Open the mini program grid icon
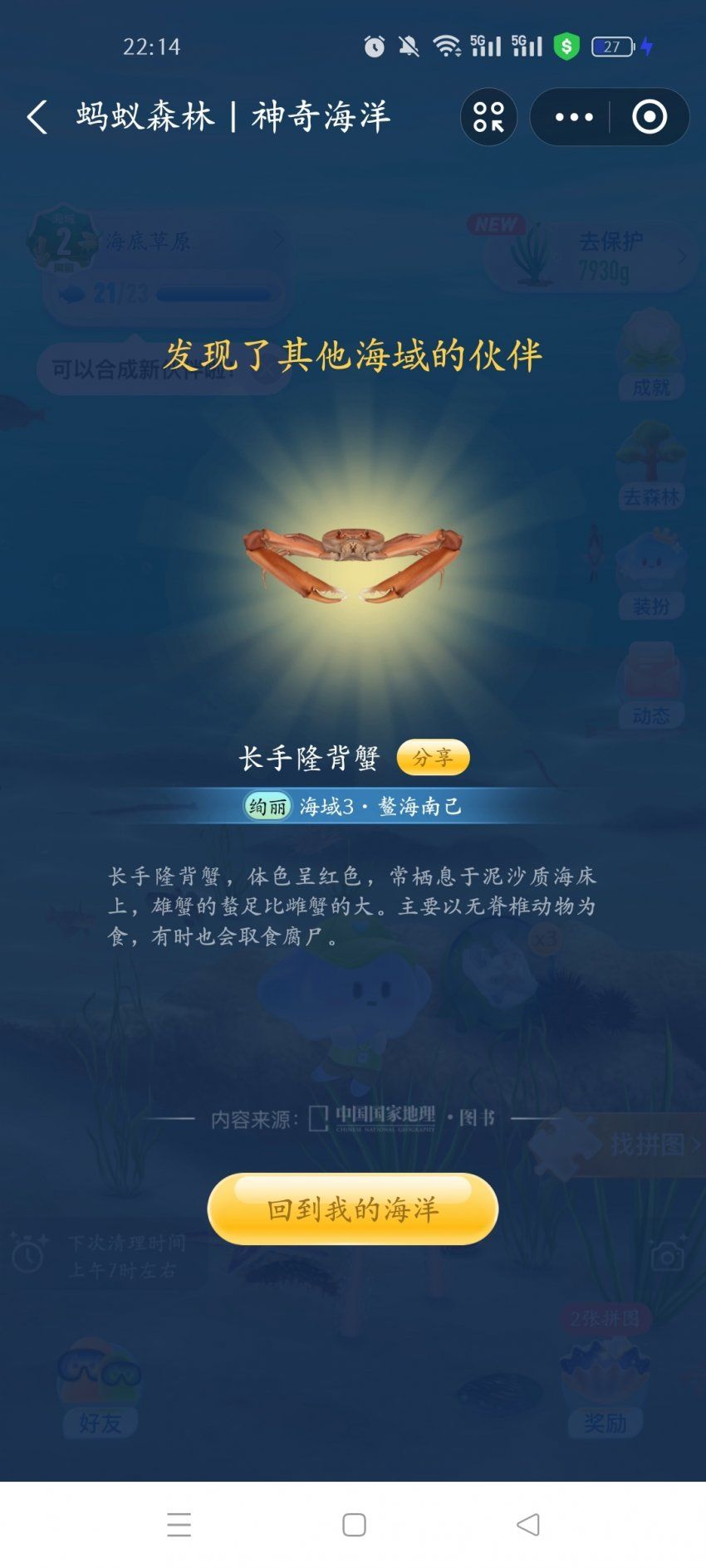The image size is (706, 1568). tap(488, 117)
